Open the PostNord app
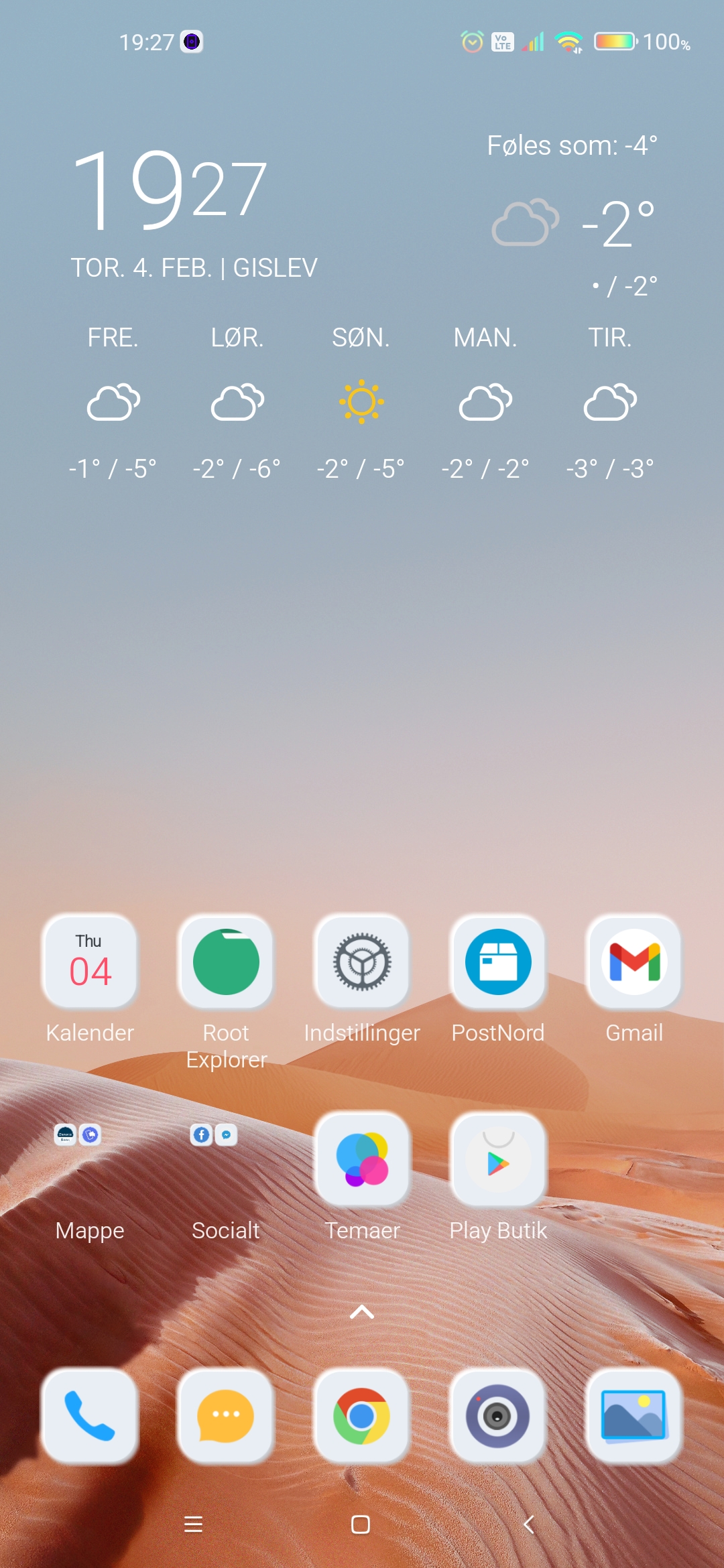Image resolution: width=724 pixels, height=1568 pixels. click(498, 962)
